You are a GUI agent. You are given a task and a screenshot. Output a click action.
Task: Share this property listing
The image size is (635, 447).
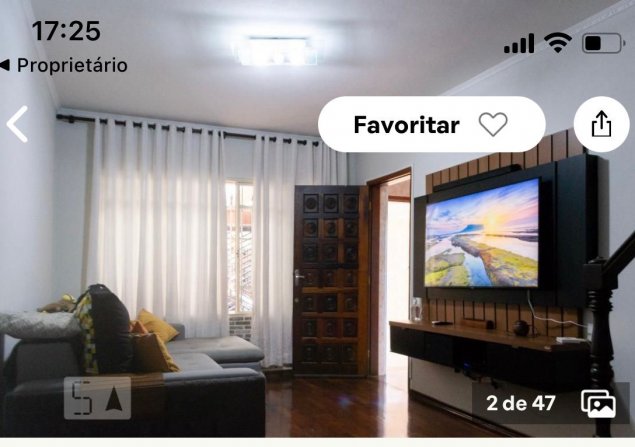click(601, 125)
